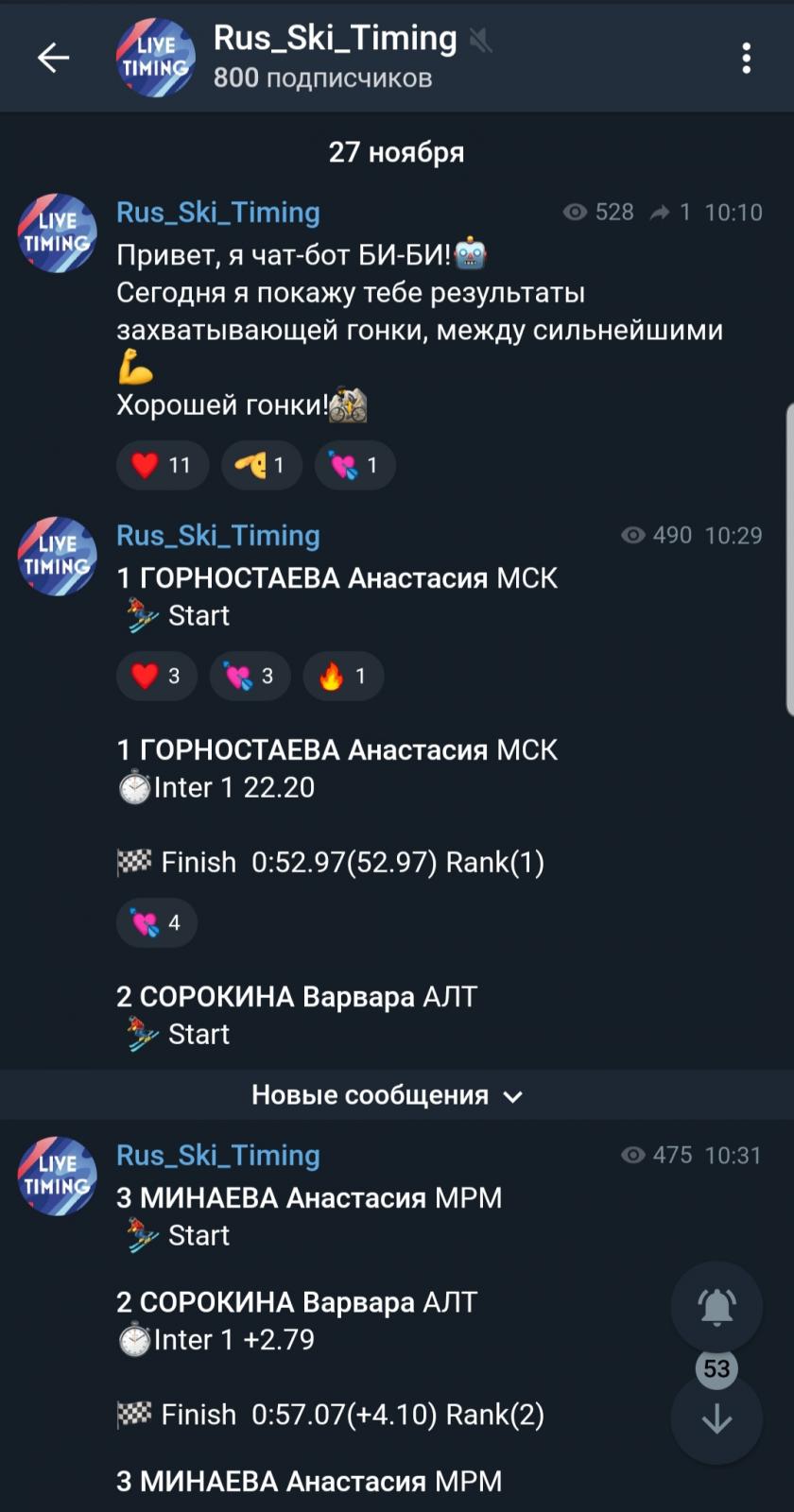Viewport: 794px width, 1512px height.
Task: Tap the forward arrow on the 10:10 post
Action: pos(660,213)
